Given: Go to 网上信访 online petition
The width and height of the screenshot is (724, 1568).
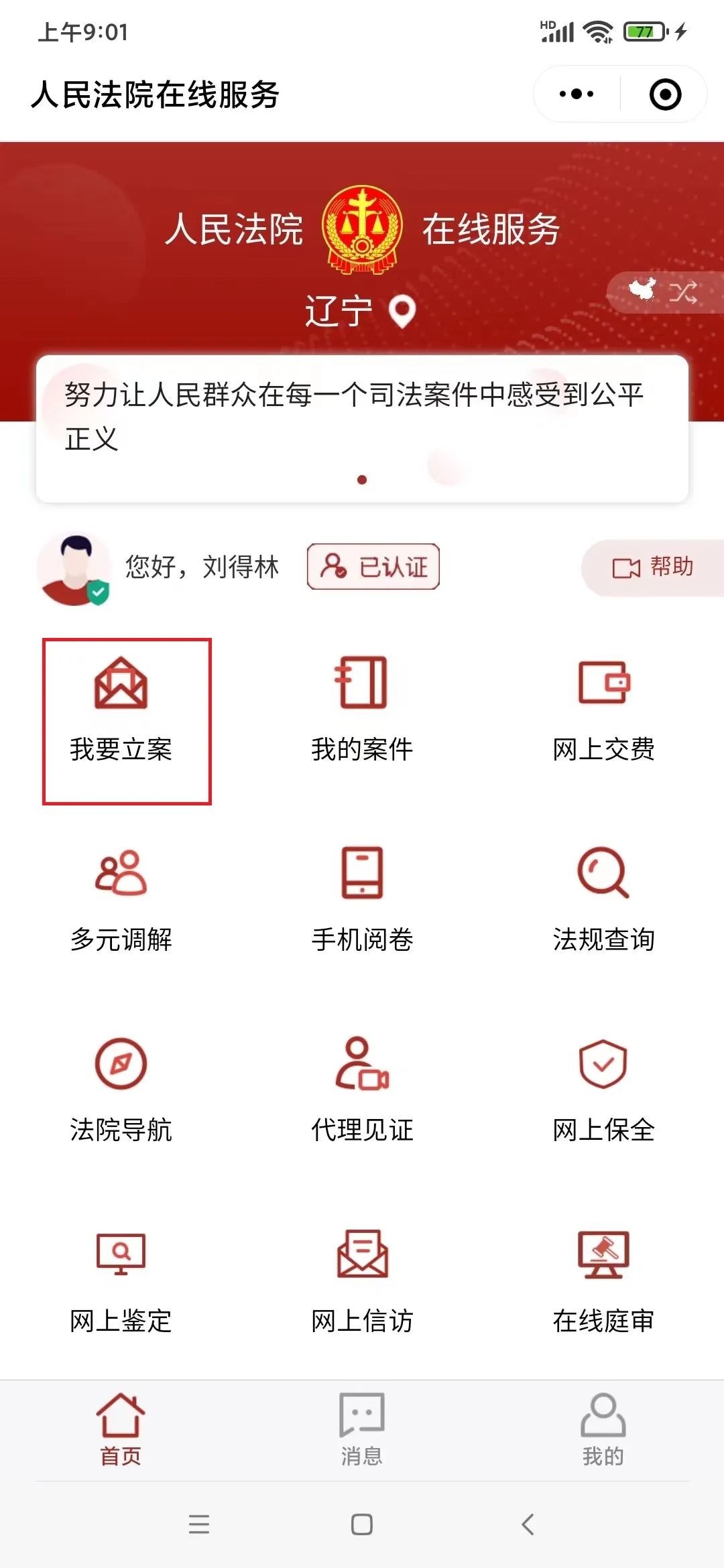Looking at the screenshot, I should click(362, 1281).
